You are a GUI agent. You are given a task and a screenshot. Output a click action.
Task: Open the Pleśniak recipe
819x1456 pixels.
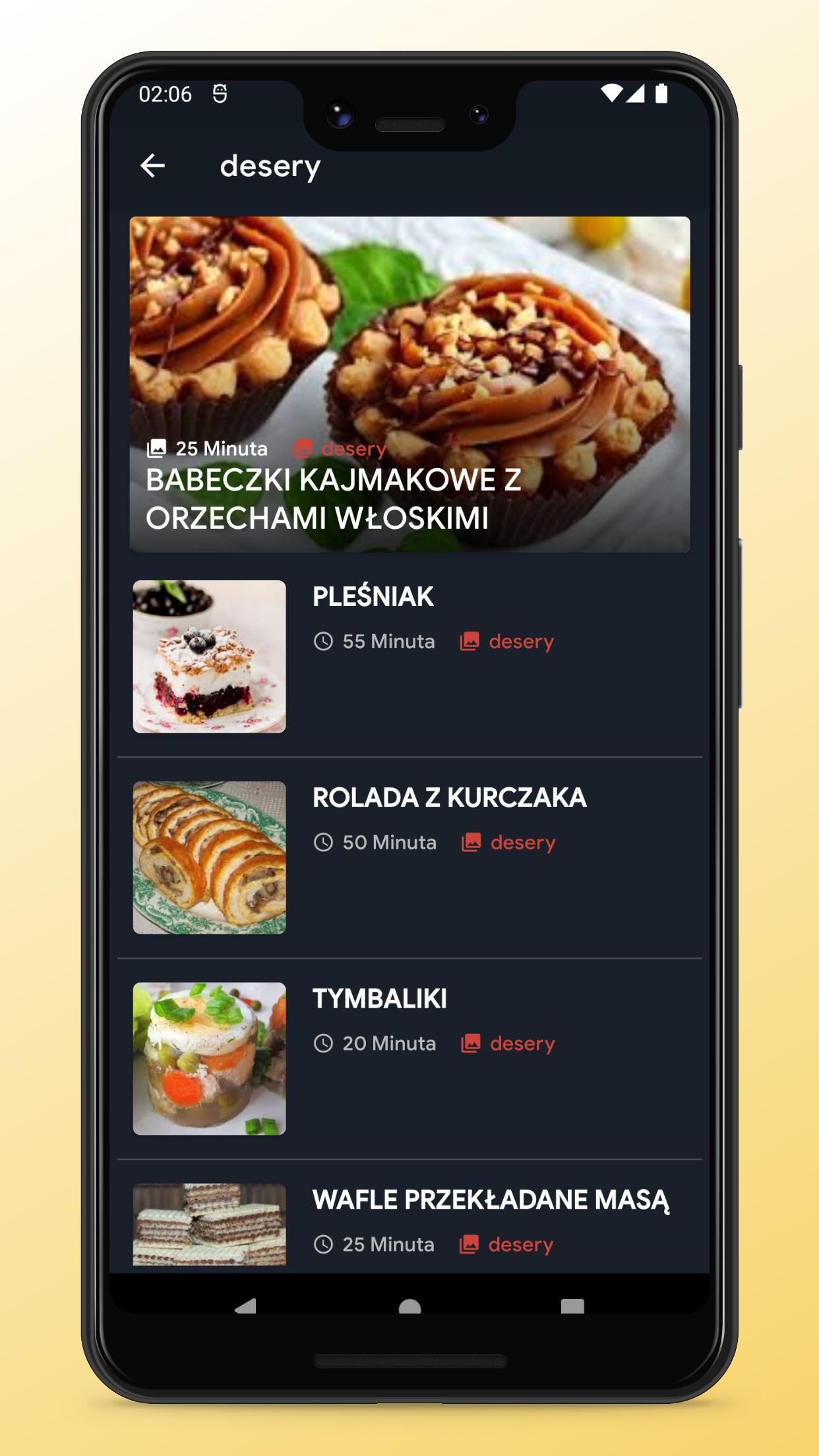[x=409, y=656]
